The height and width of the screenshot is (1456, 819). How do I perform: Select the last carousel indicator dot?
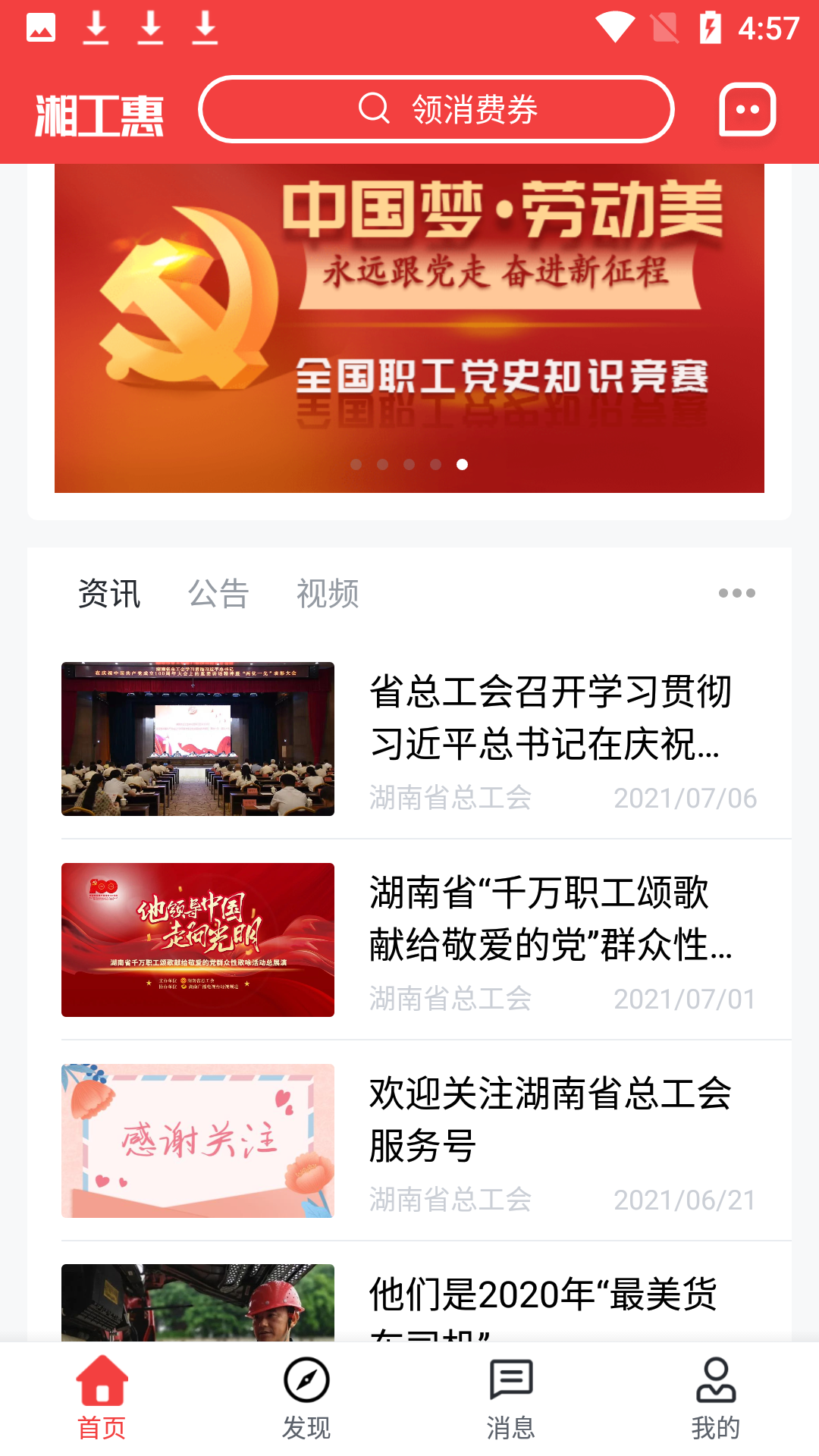(x=463, y=466)
